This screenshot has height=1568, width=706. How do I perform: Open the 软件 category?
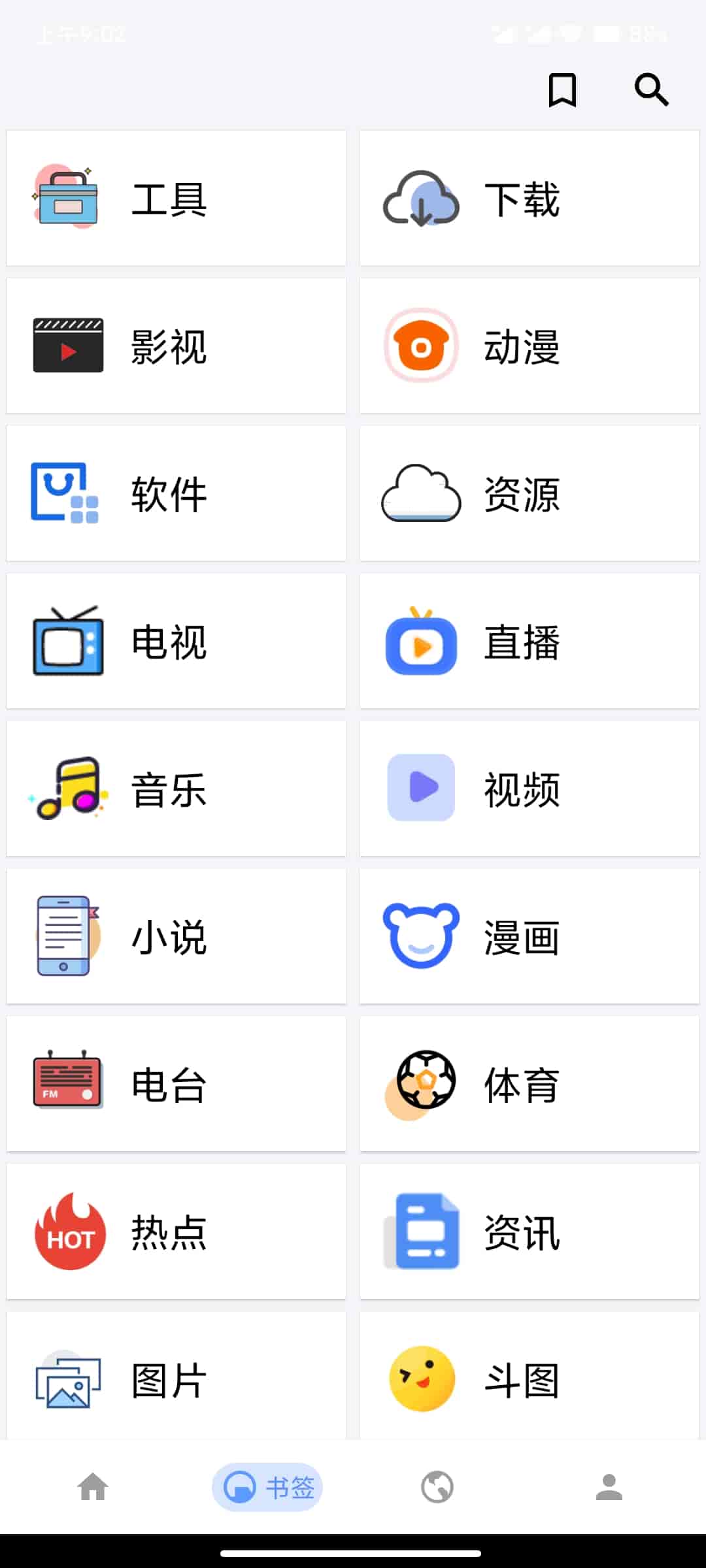point(176,494)
